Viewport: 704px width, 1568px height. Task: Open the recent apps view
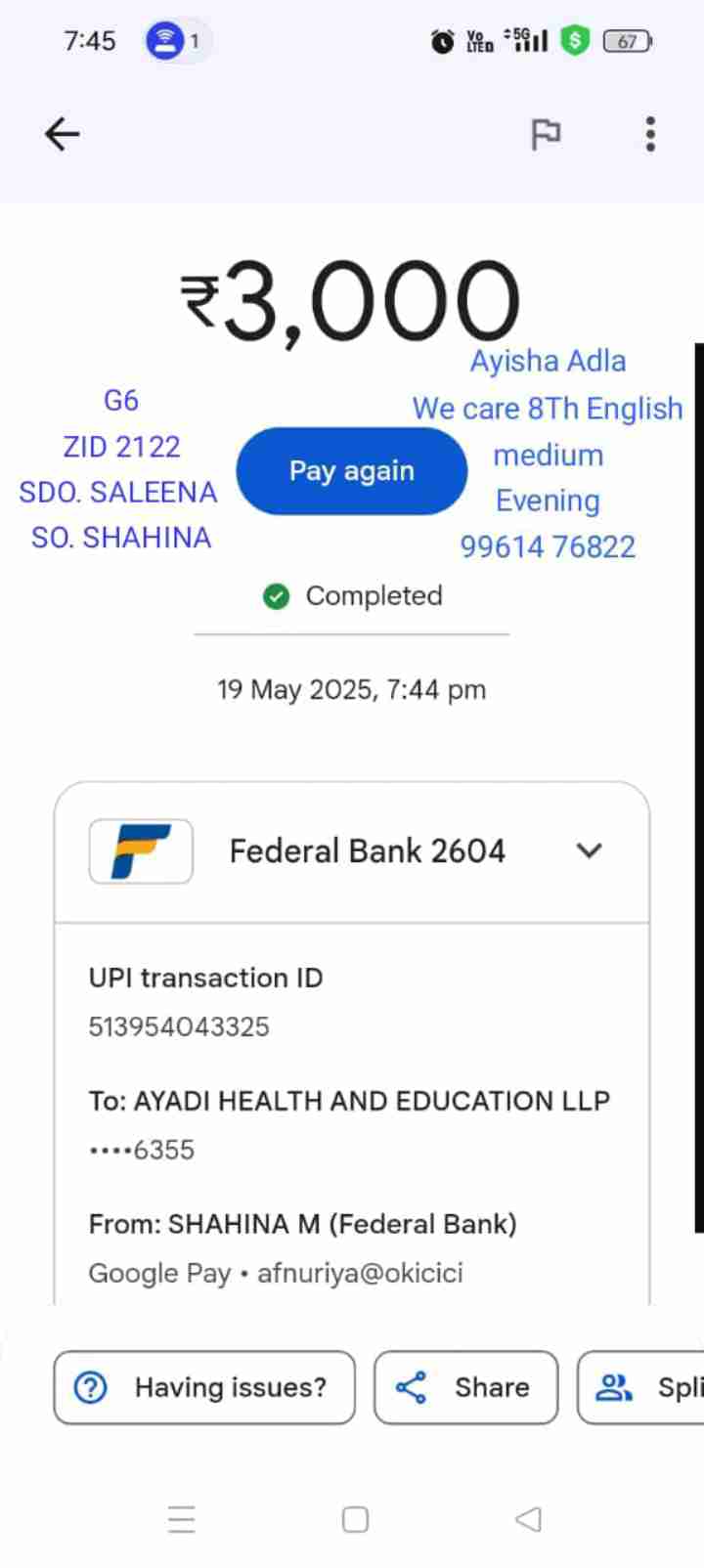[182, 1519]
